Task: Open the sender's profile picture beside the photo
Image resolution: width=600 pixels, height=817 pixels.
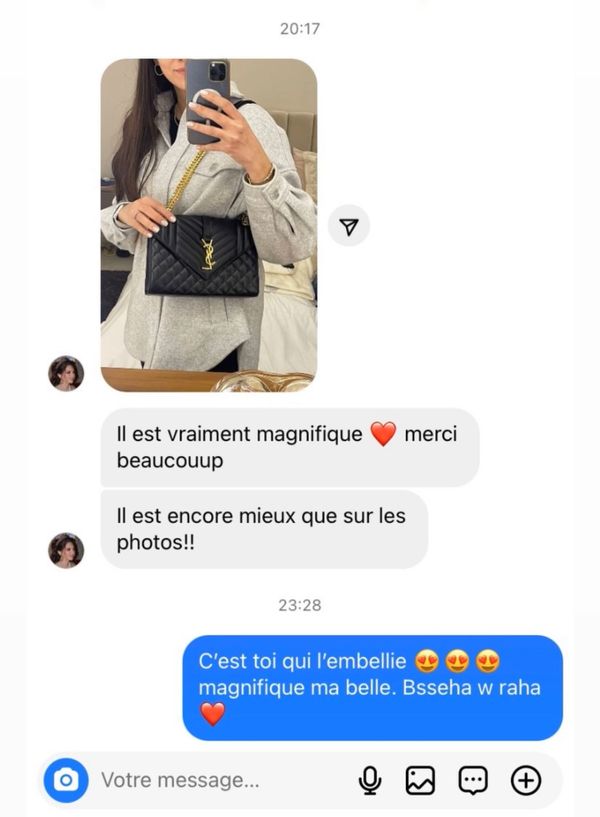Action: [x=66, y=374]
